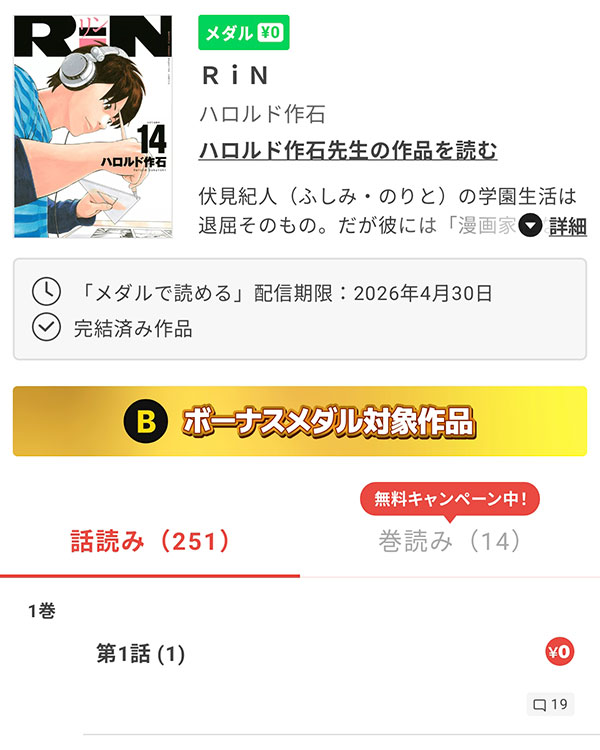This screenshot has height=750, width=600.
Task: Tap the ボーナスメダル対象作品 banner
Action: click(x=300, y=422)
